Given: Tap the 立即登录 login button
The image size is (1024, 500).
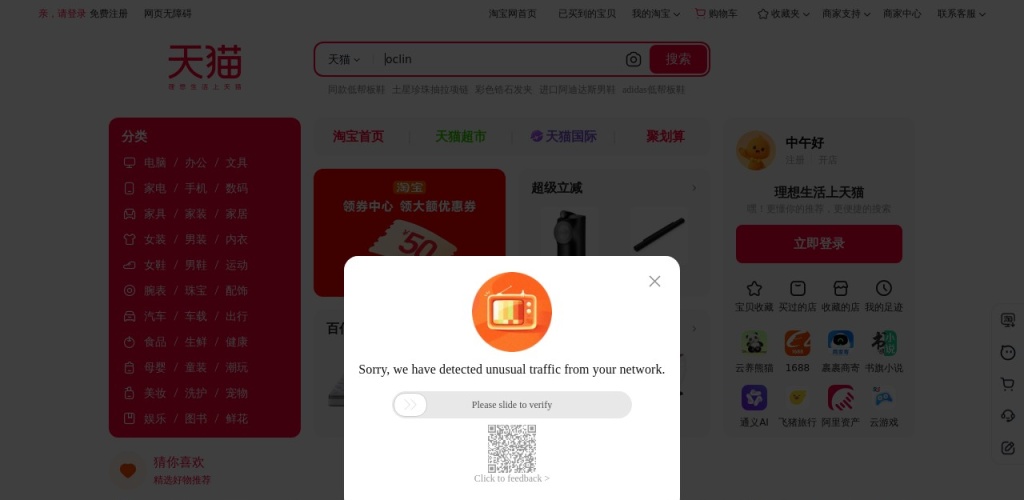Looking at the screenshot, I should click(818, 244).
